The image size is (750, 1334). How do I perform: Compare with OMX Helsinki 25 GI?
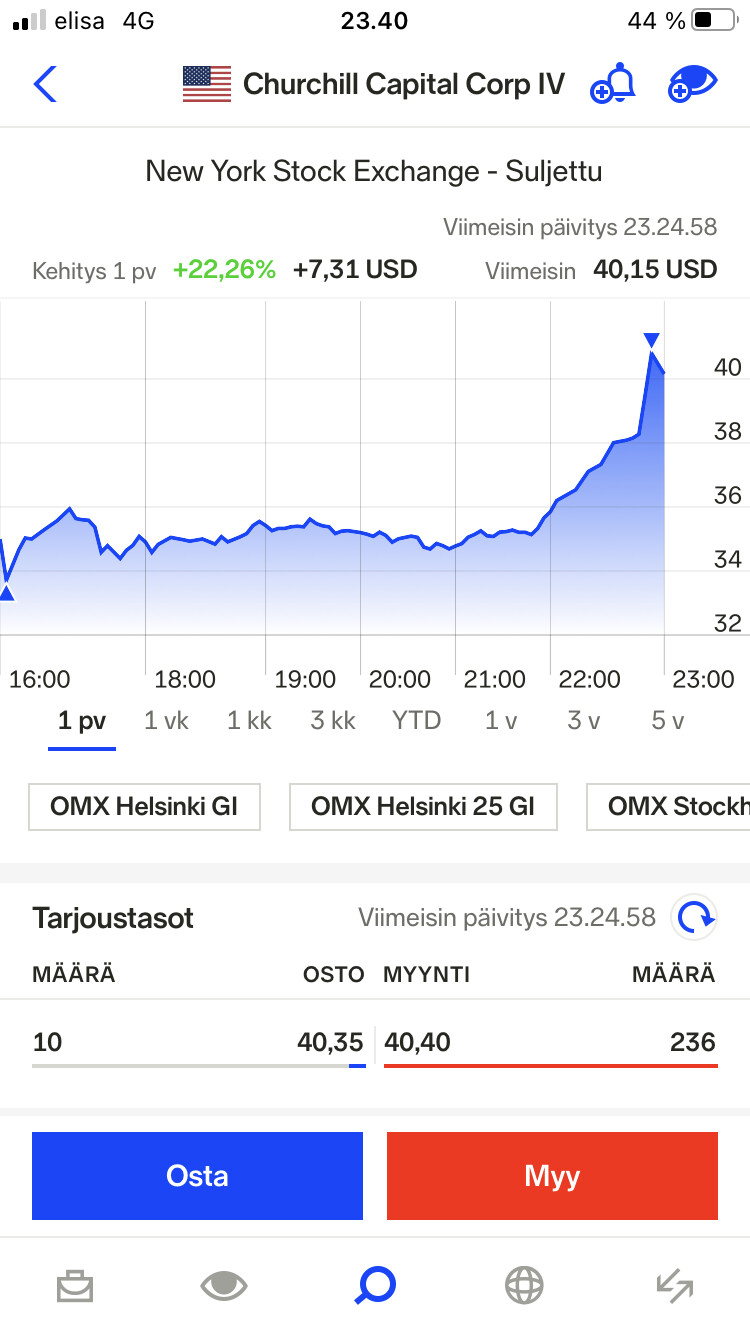point(423,806)
